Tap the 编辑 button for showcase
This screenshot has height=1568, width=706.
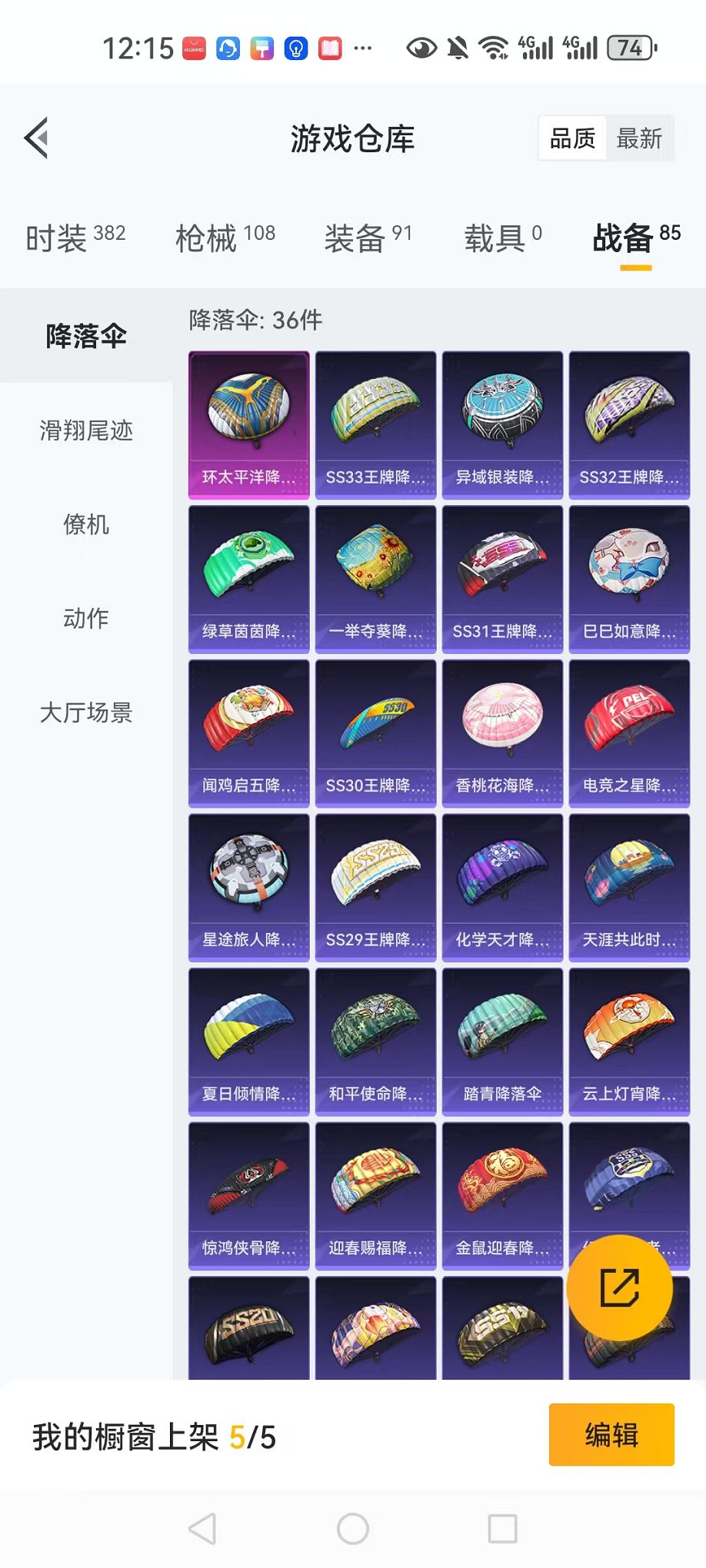coord(611,1435)
